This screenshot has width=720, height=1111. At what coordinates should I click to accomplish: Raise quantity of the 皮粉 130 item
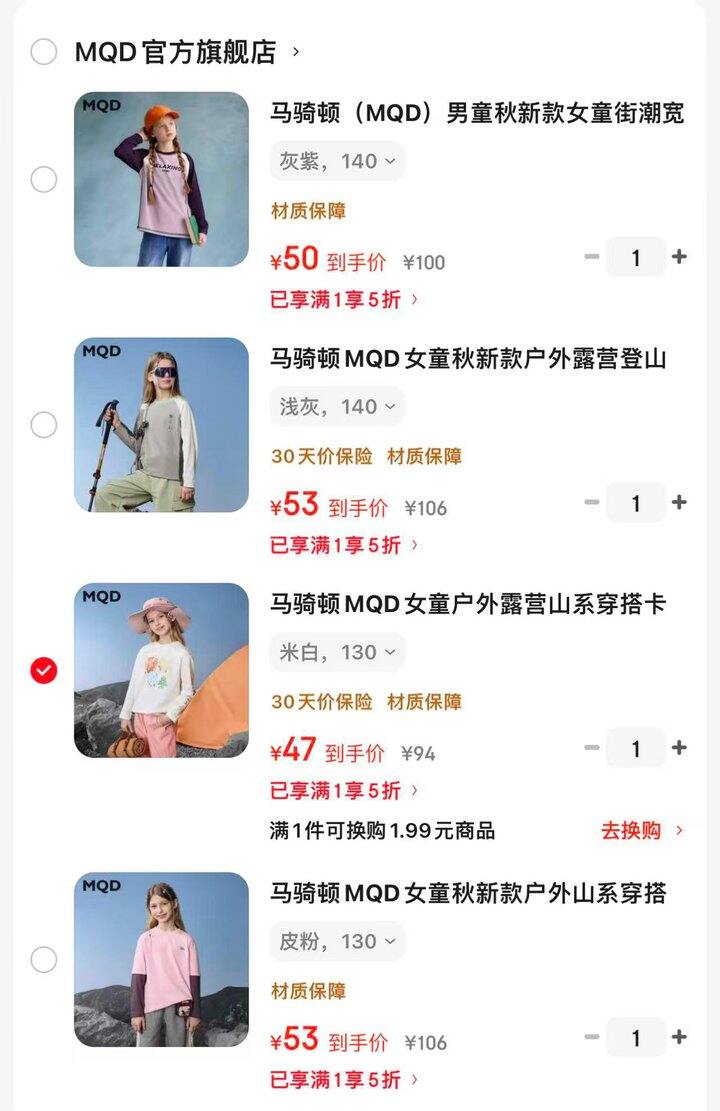679,1038
